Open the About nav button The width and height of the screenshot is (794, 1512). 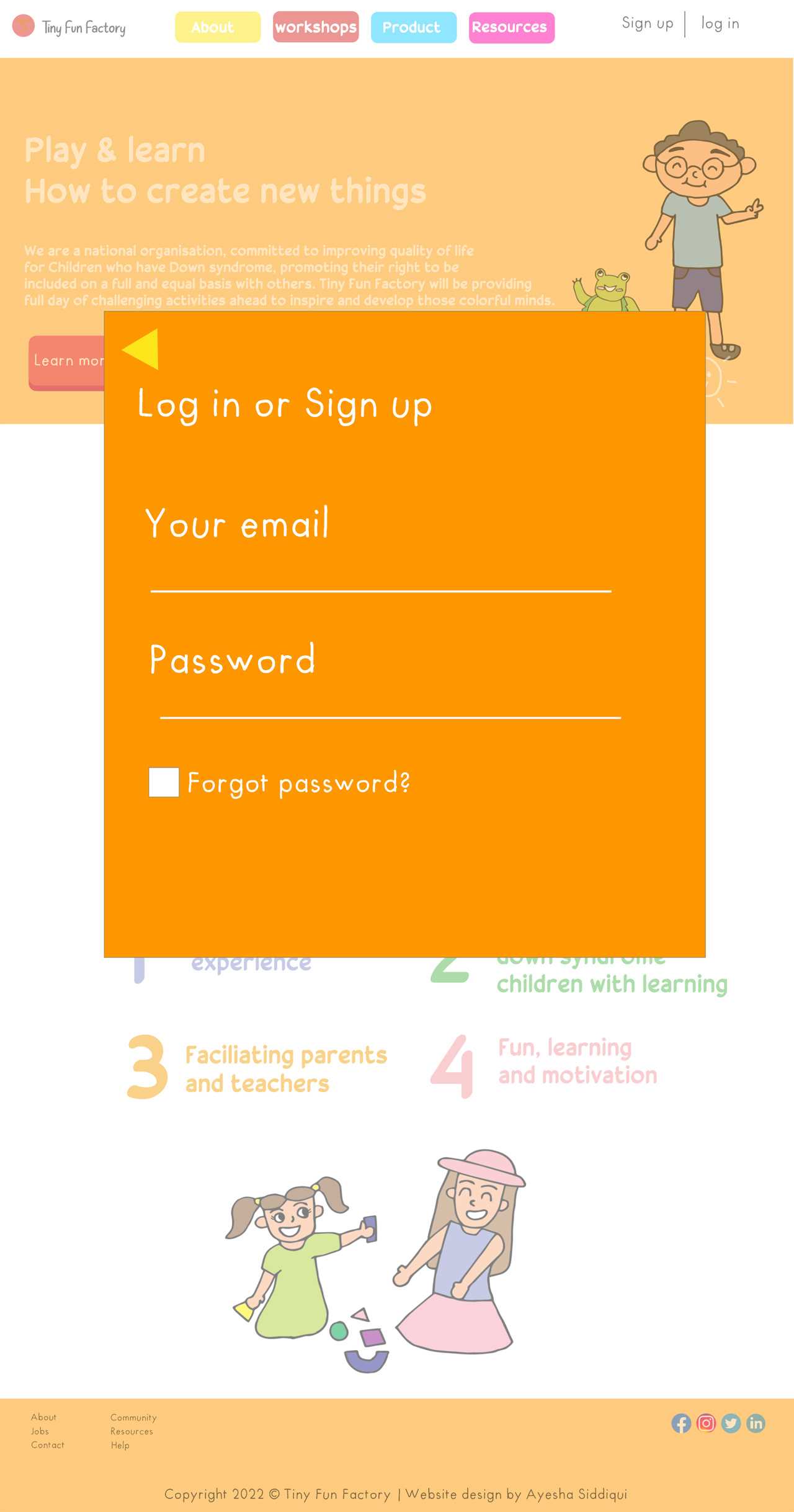tap(218, 27)
